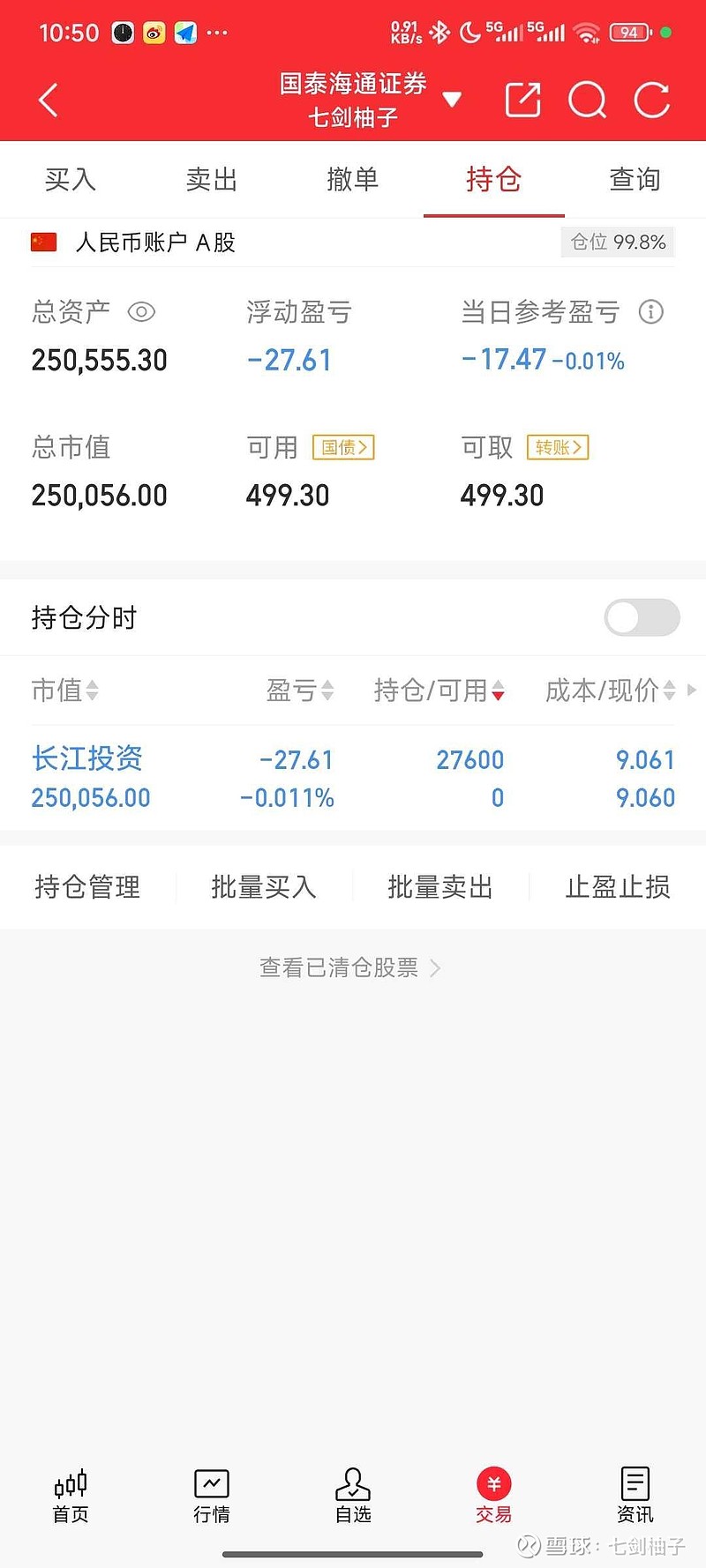Viewport: 706px width, 1568px height.
Task: Open info about 当日参考盈亏
Action: (x=651, y=312)
